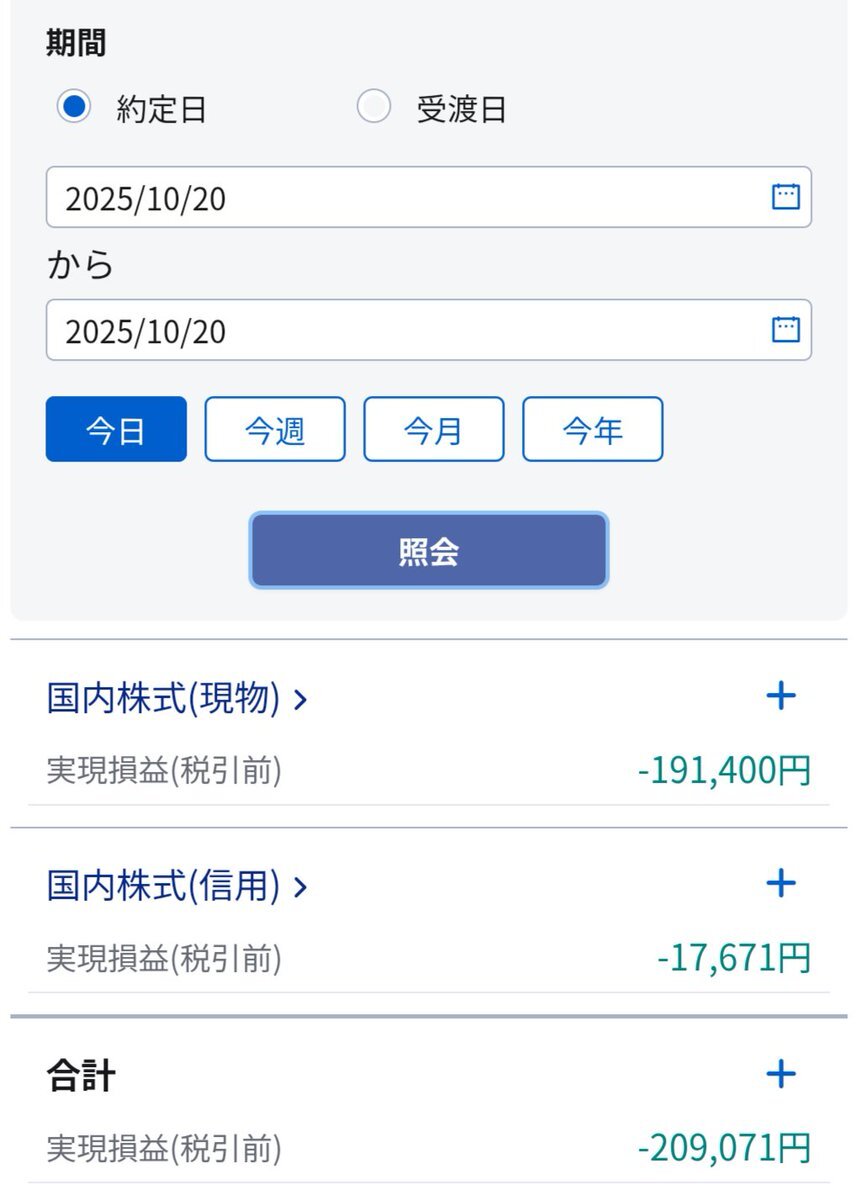Switch to the 今月 period tab
Viewport: 860px width, 1200px height.
point(434,429)
